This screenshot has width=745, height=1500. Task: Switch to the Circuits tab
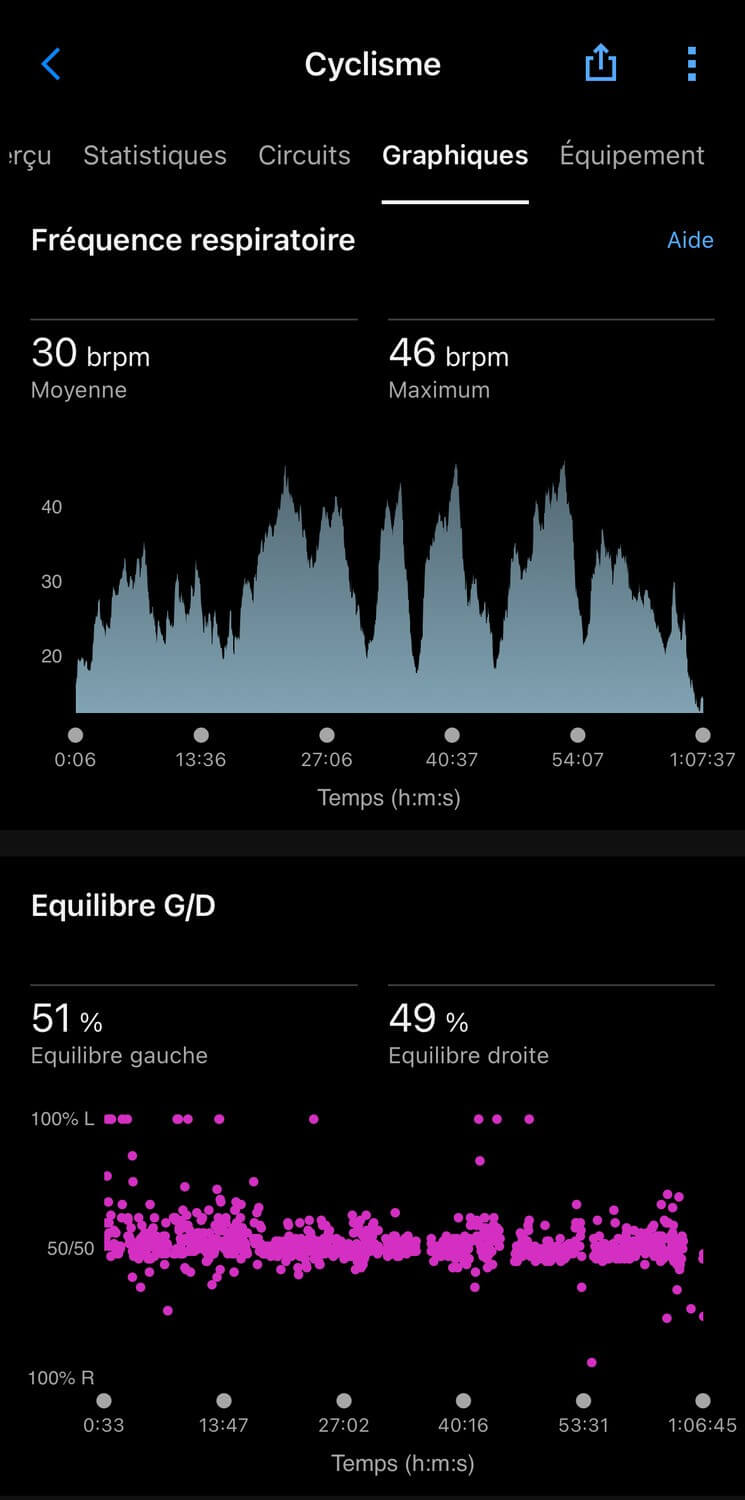click(304, 156)
